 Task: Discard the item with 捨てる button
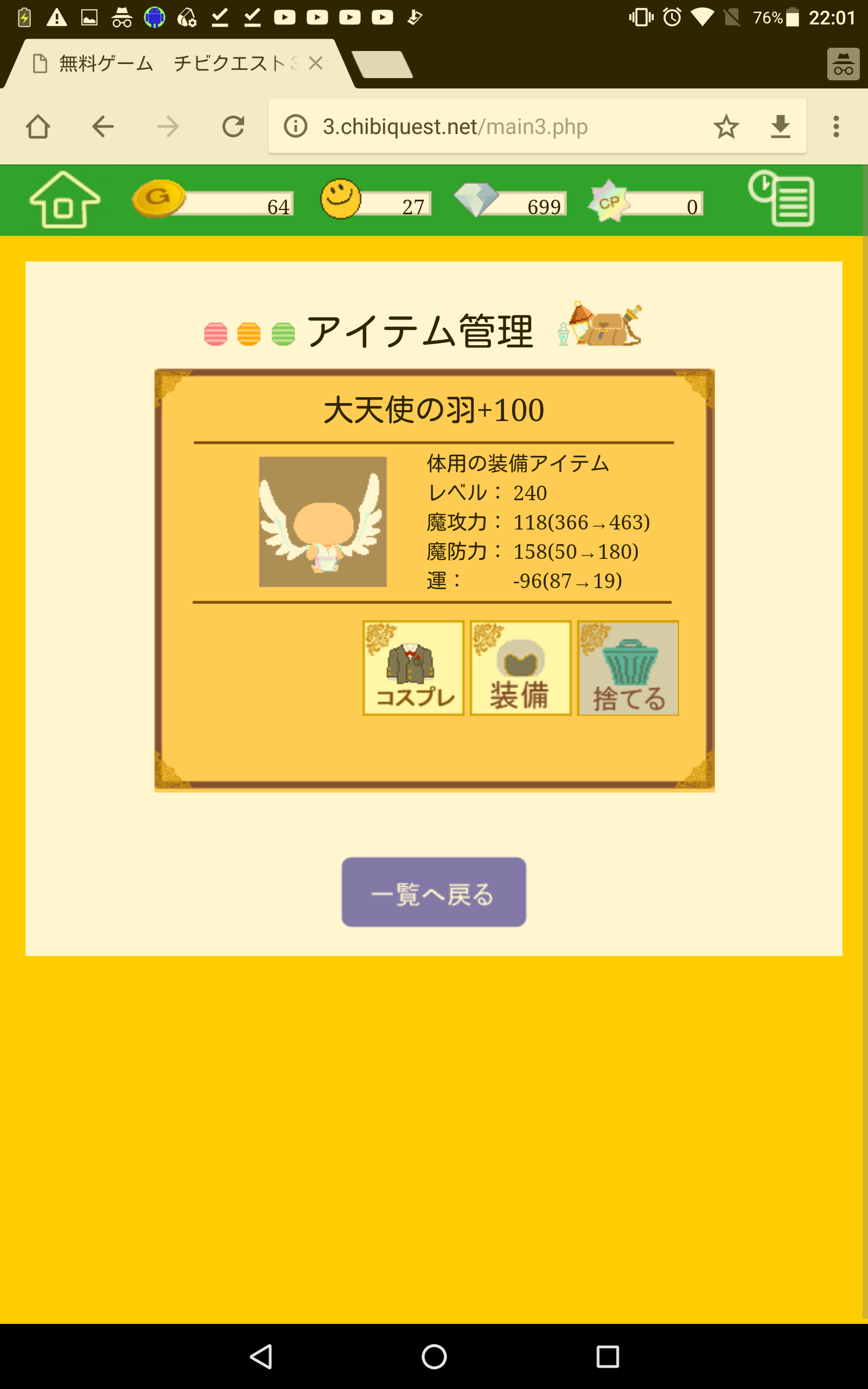(628, 668)
